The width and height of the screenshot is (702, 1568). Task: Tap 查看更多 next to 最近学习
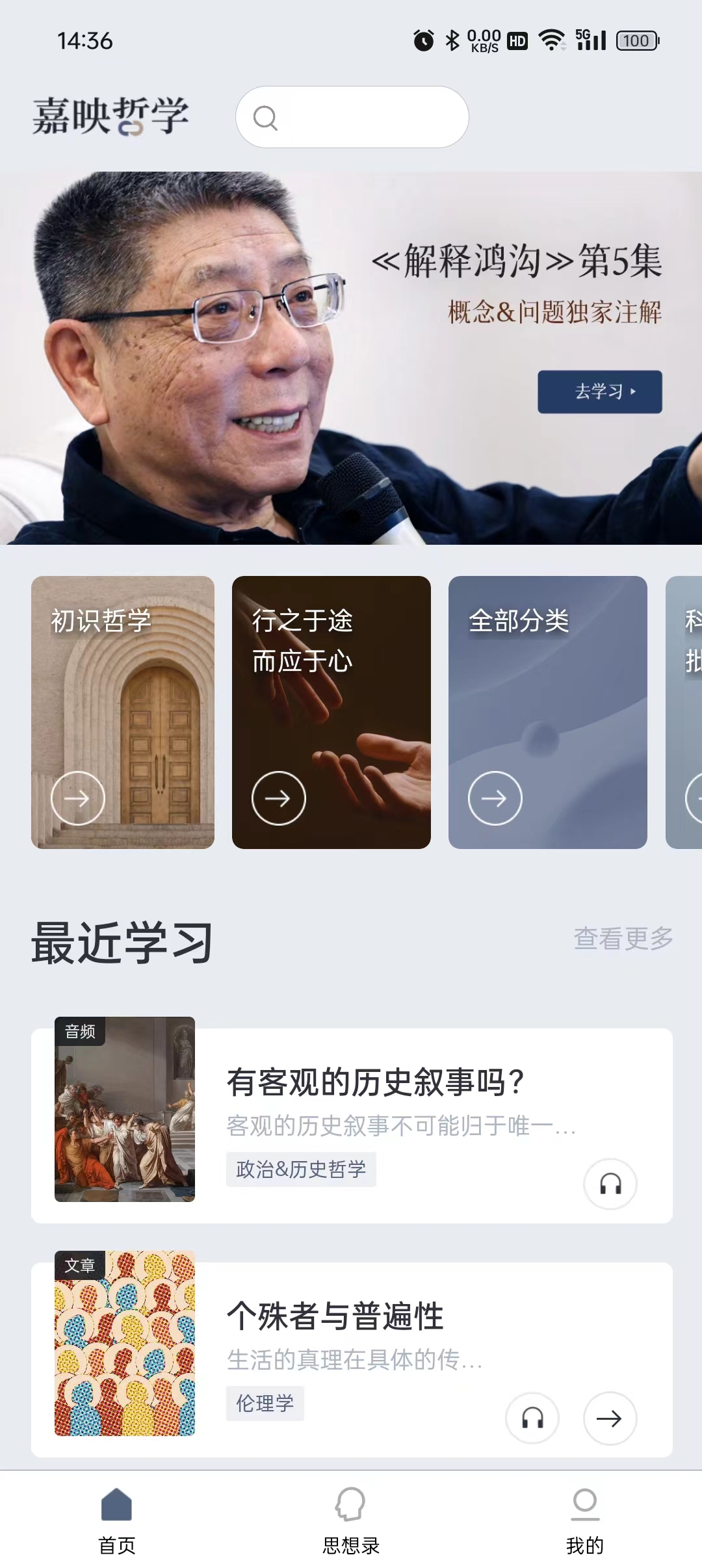[x=623, y=938]
